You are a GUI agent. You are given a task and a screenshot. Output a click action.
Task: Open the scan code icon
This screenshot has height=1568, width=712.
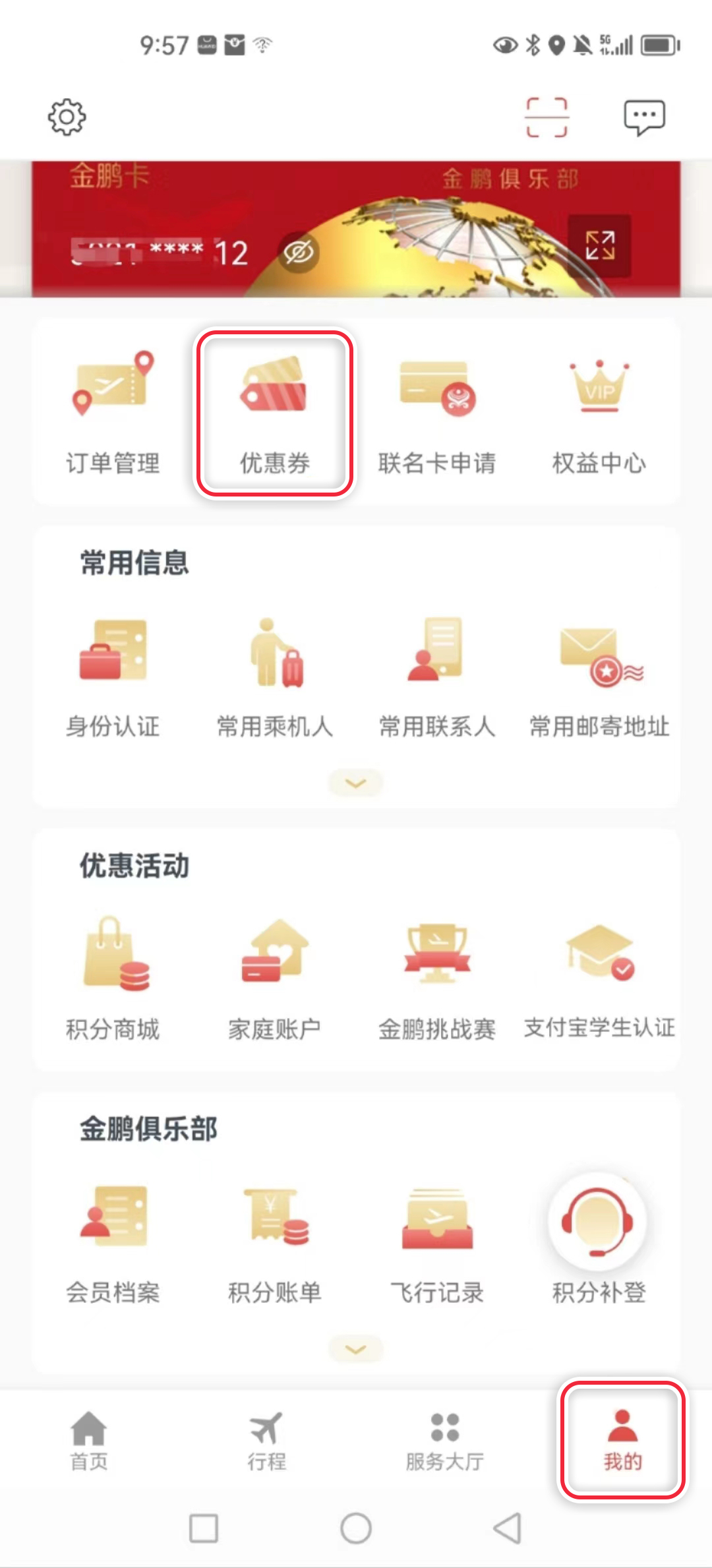(x=547, y=117)
